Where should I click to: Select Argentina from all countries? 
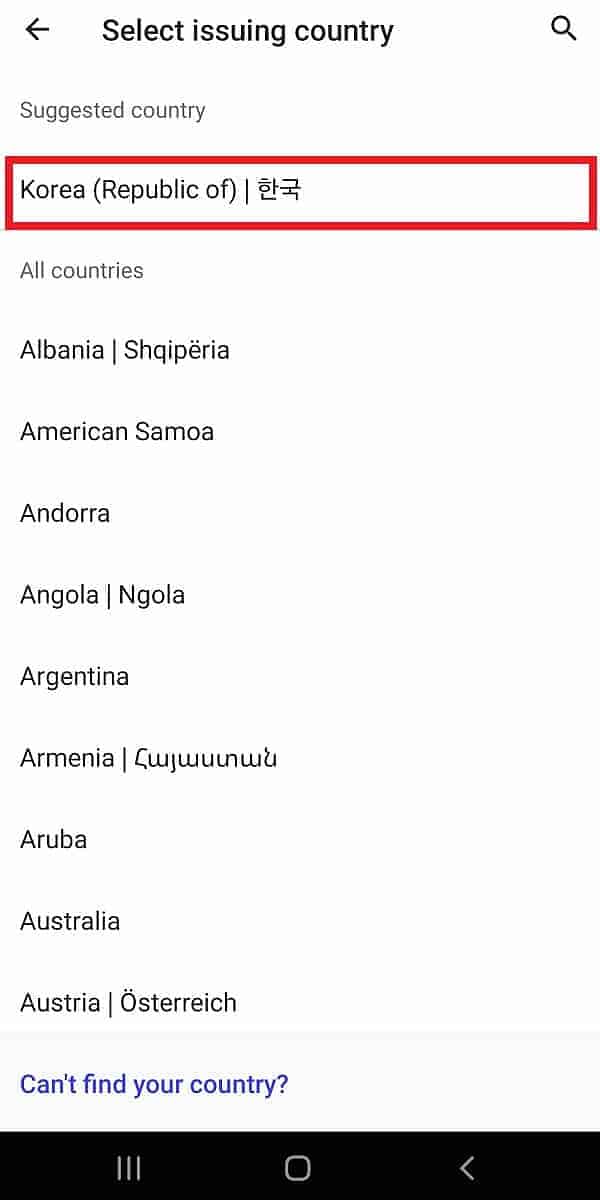300,676
